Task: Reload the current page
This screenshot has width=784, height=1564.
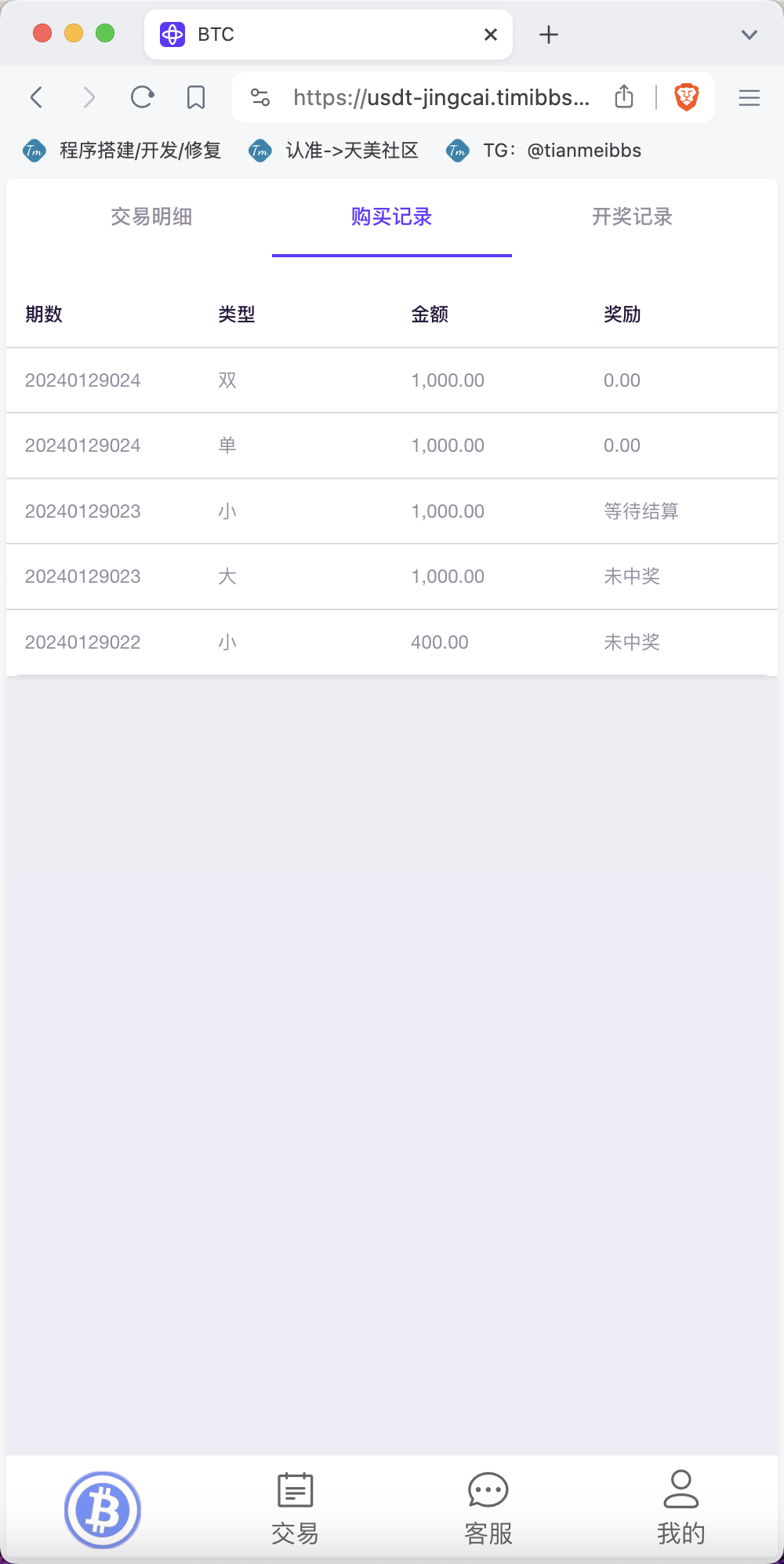Action: point(142,97)
